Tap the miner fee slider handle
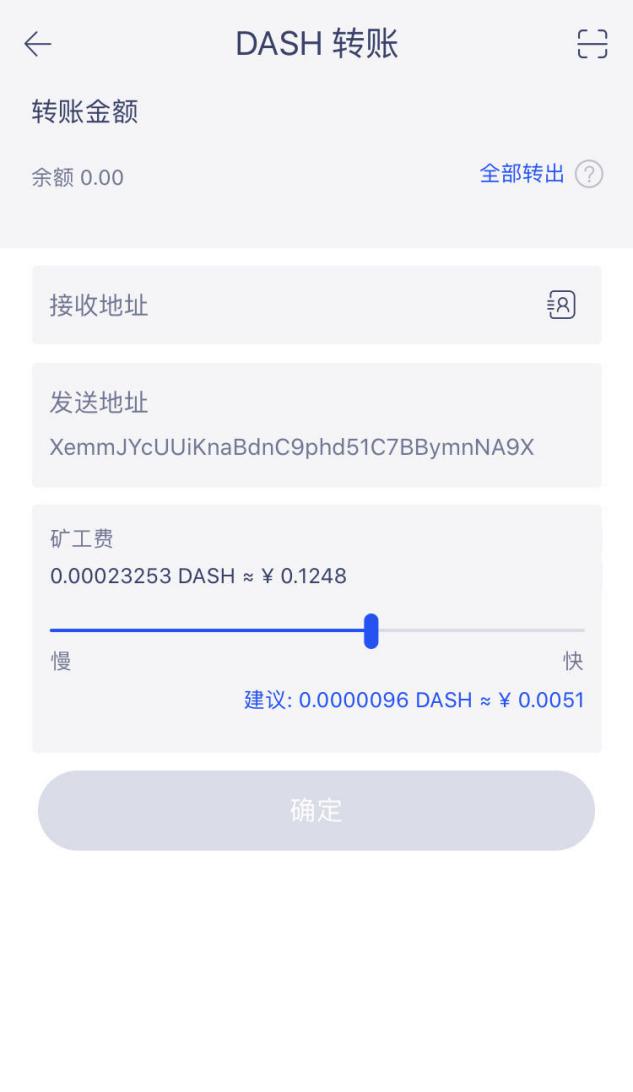This screenshot has height=1092, width=633. click(x=371, y=631)
